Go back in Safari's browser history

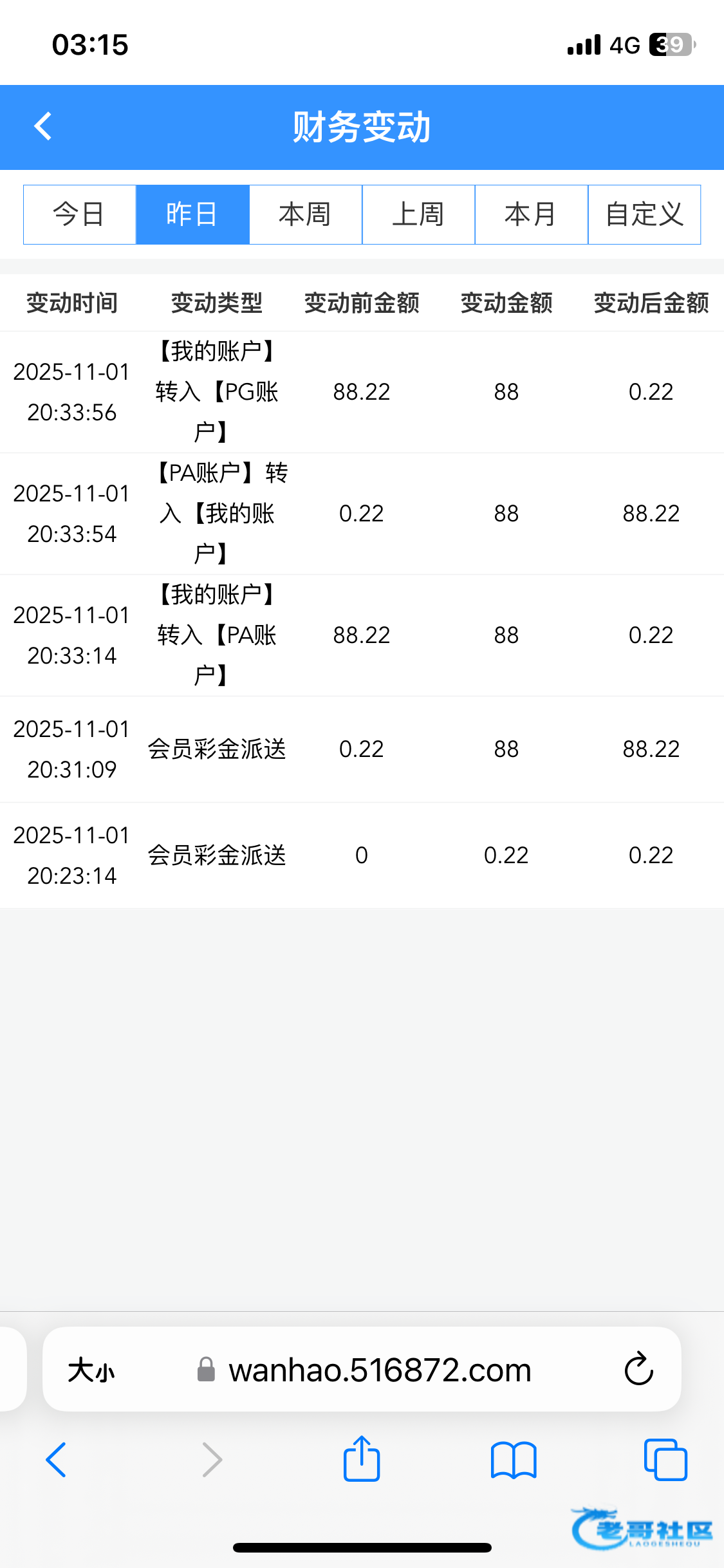56,1459
